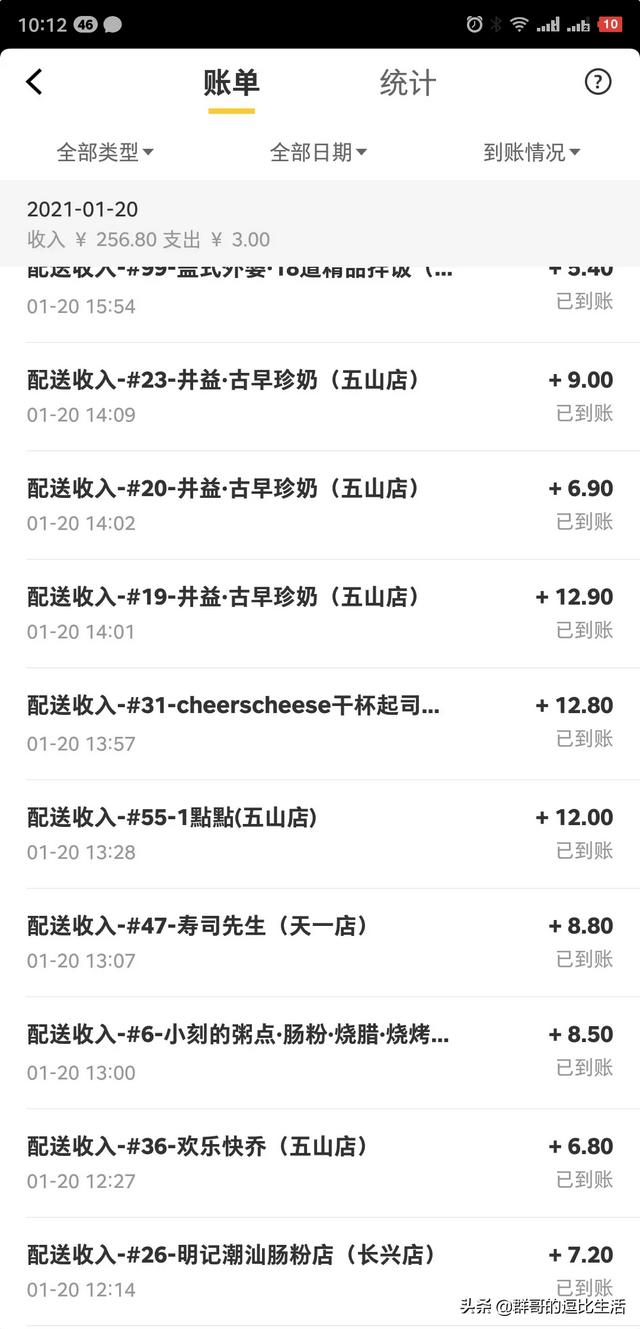The width and height of the screenshot is (640, 1329).
Task: Open the #20 井益·古早珍奶 income record
Action: pyautogui.click(x=320, y=504)
